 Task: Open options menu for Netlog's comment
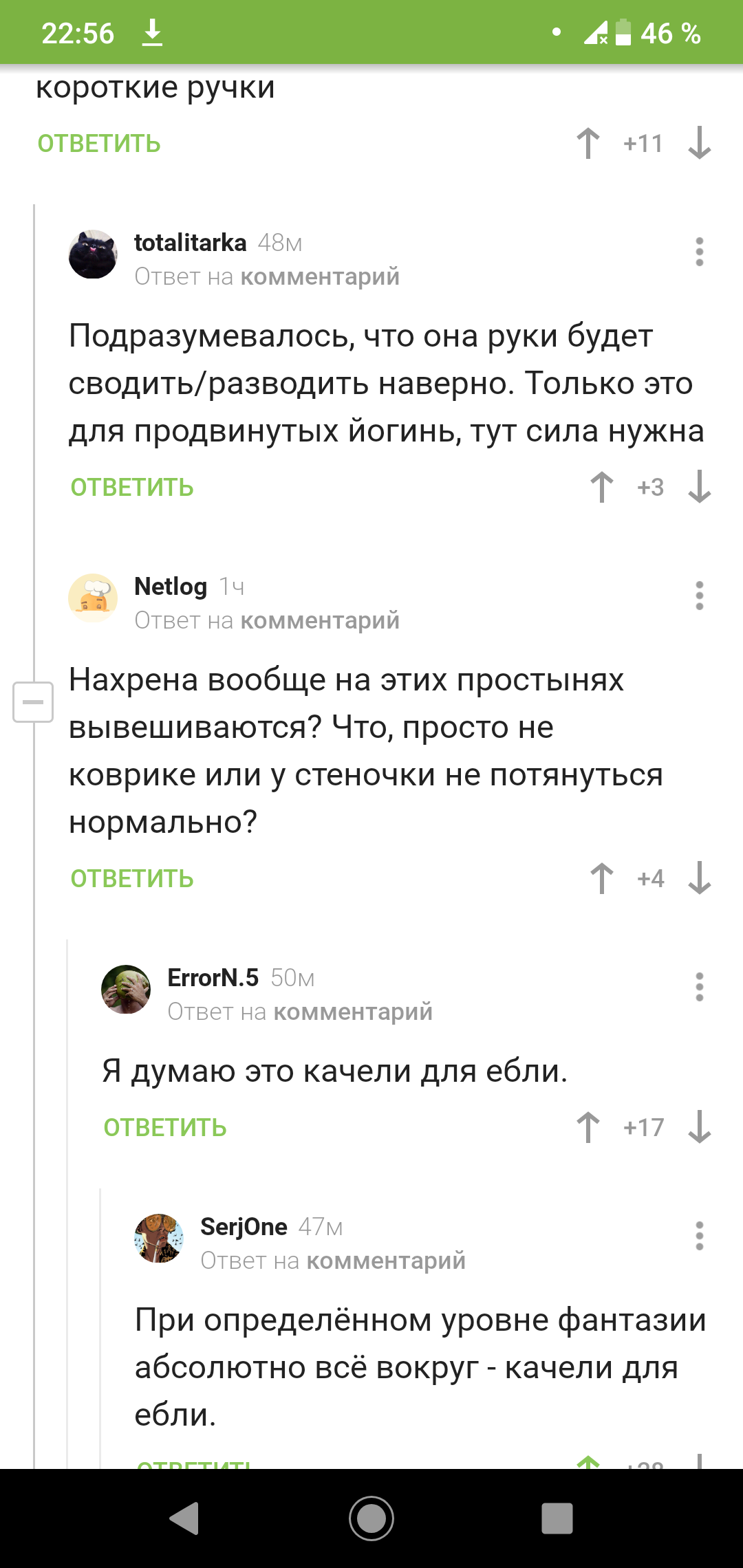coord(699,596)
